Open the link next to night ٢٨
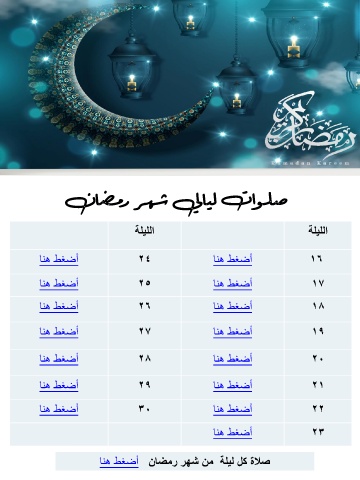Viewport: 360px width, 480px height. tap(59, 359)
